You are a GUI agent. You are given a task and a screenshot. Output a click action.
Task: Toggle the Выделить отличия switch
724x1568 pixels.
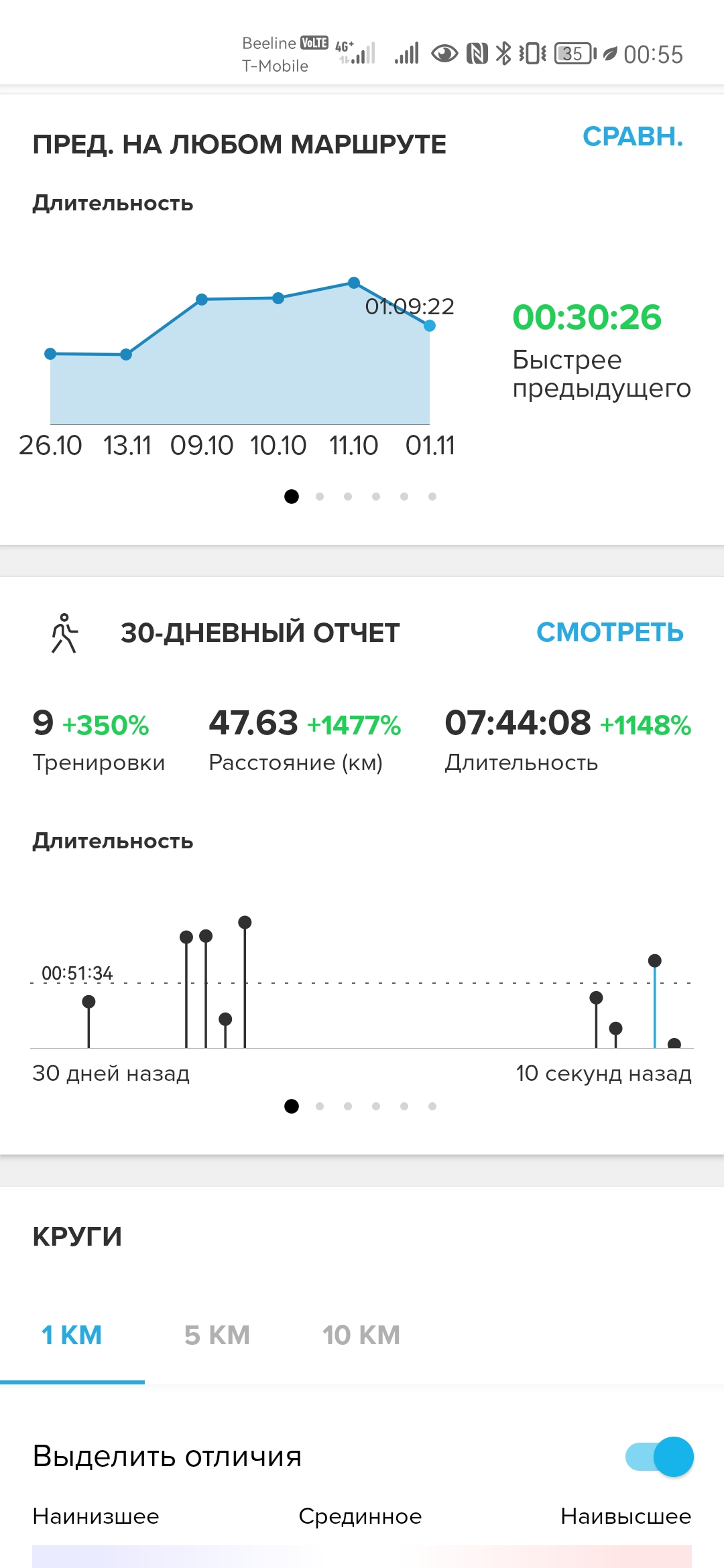tap(660, 1456)
